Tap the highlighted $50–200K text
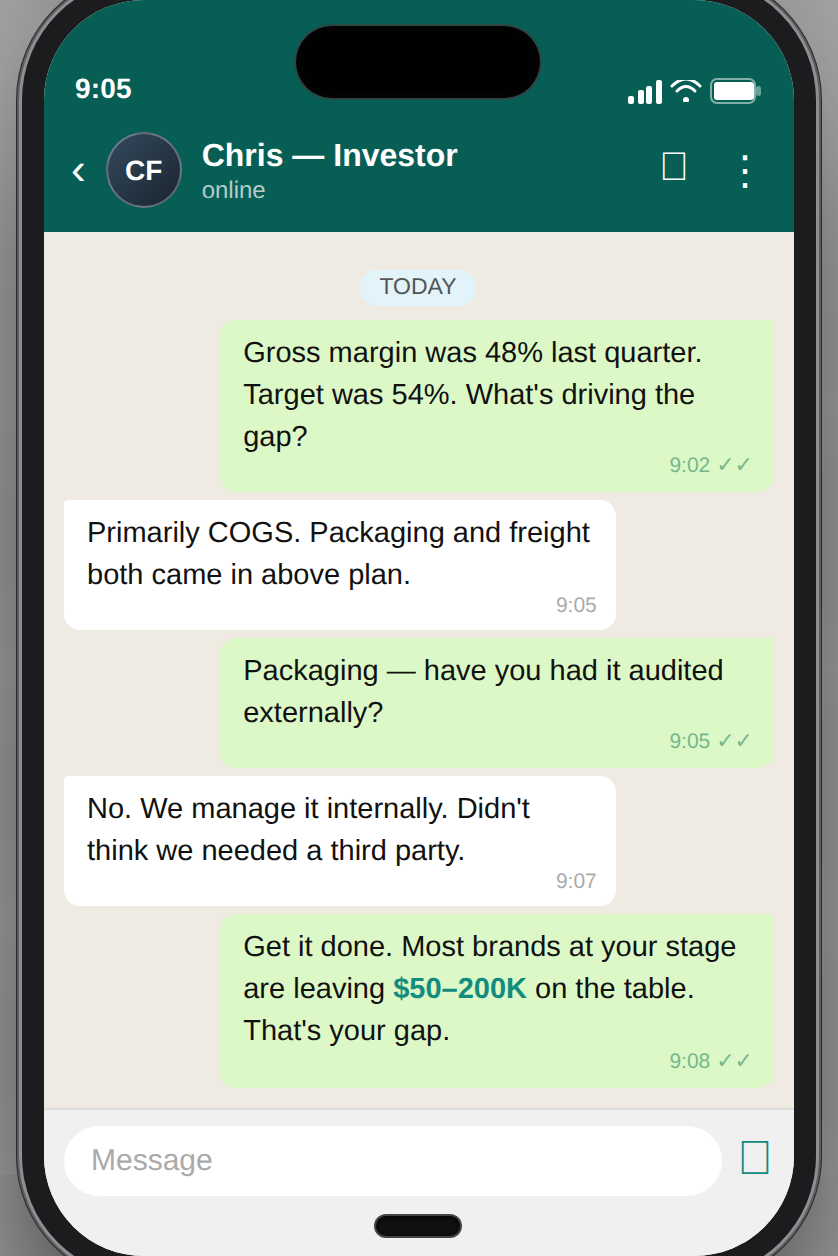Screen dimensions: 838x1256 pos(460,988)
